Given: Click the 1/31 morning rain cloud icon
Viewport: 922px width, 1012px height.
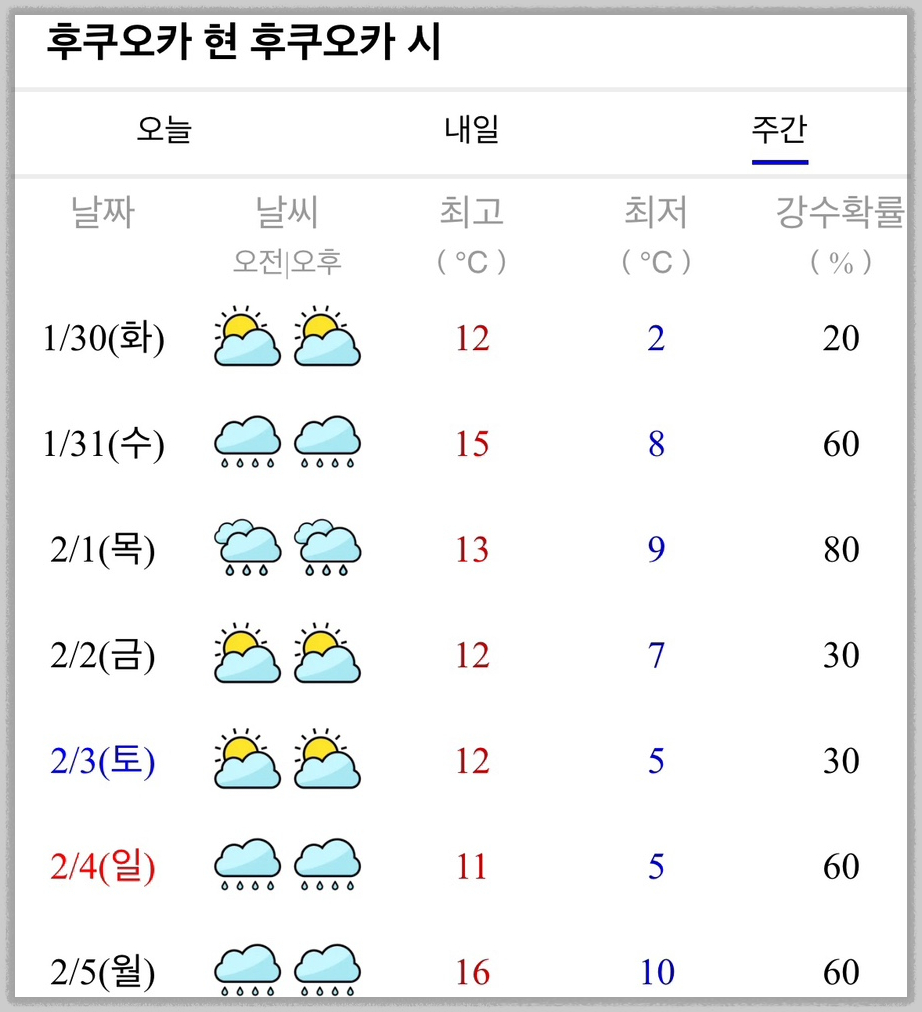Looking at the screenshot, I should point(246,444).
